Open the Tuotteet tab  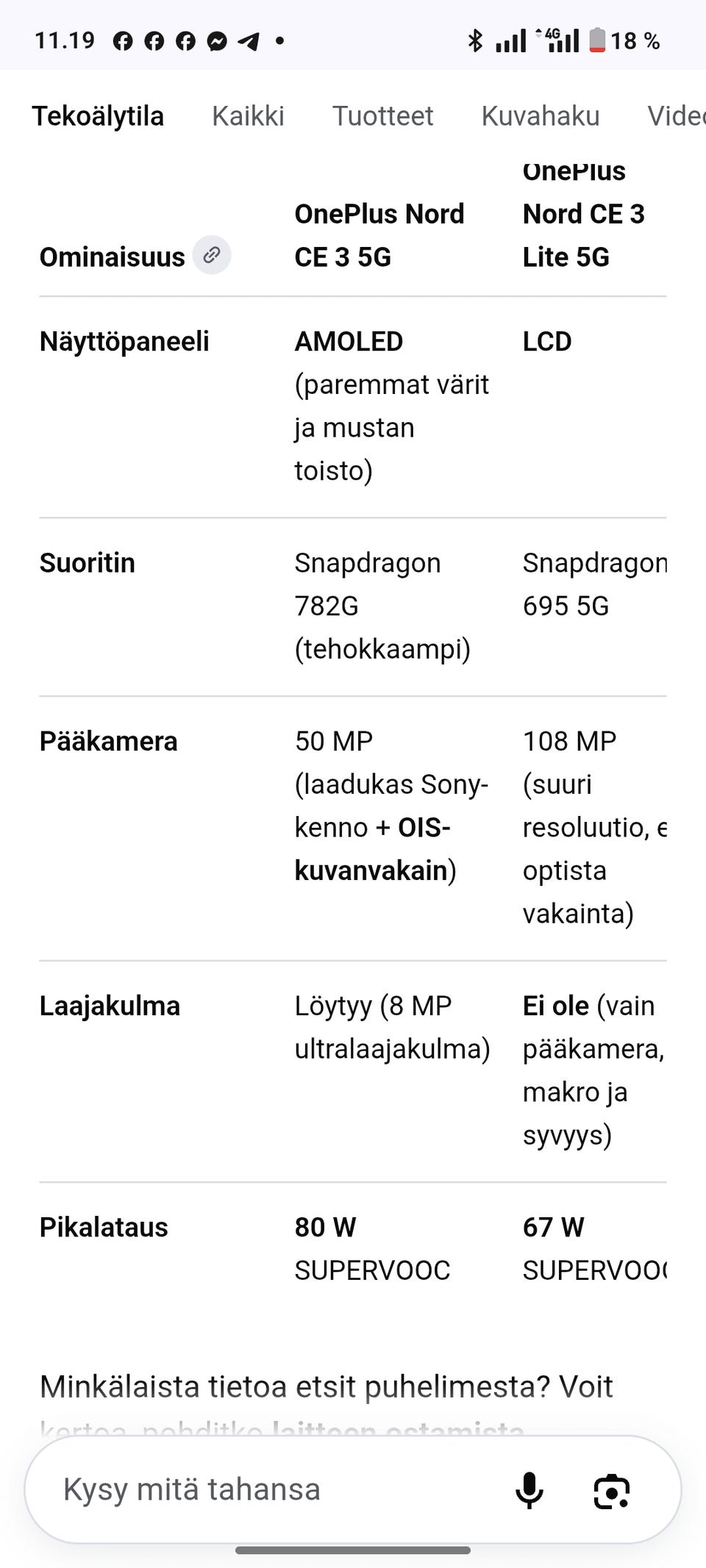[382, 116]
